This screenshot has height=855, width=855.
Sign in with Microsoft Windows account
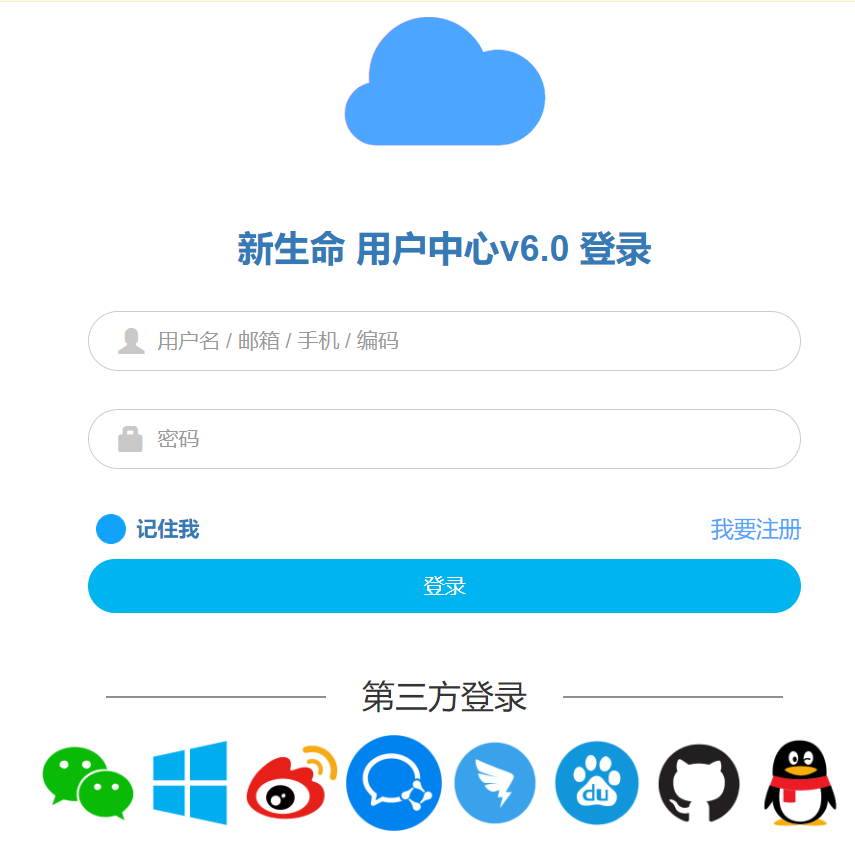coord(190,783)
